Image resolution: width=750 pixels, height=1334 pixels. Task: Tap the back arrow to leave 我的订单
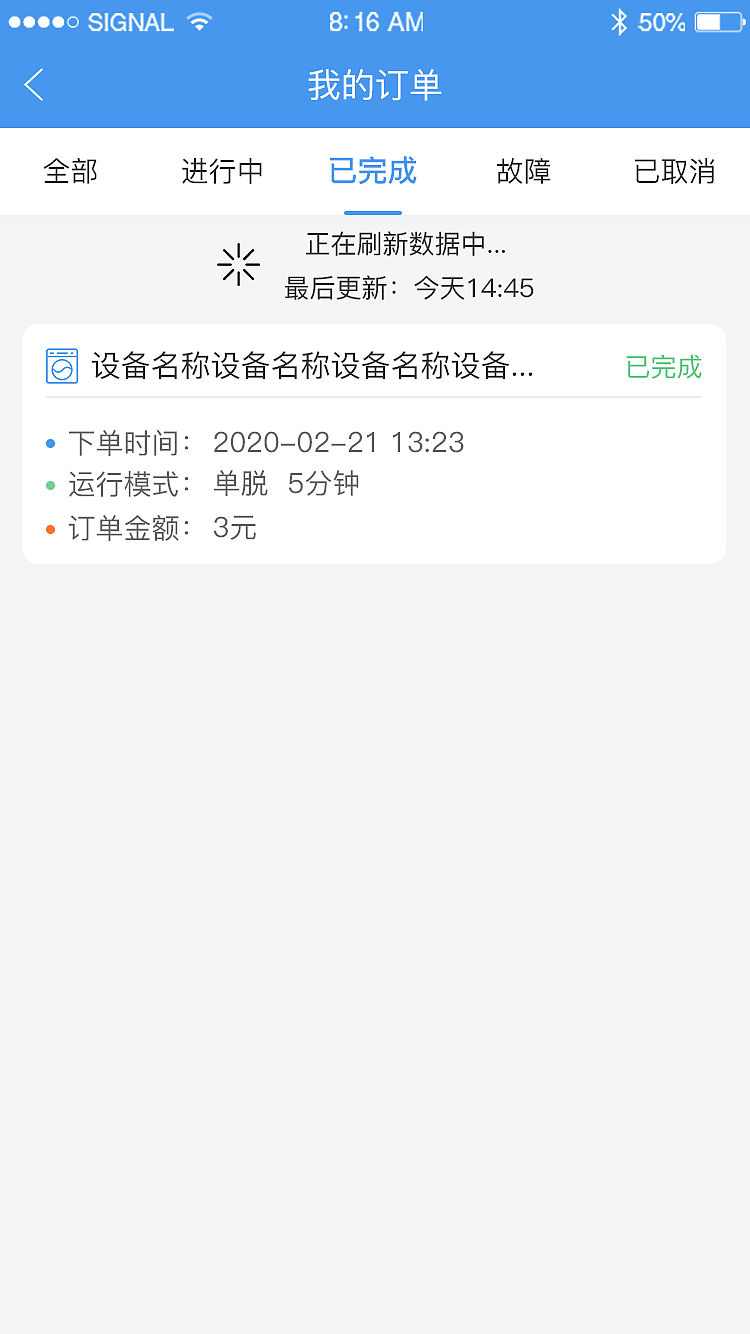click(33, 85)
